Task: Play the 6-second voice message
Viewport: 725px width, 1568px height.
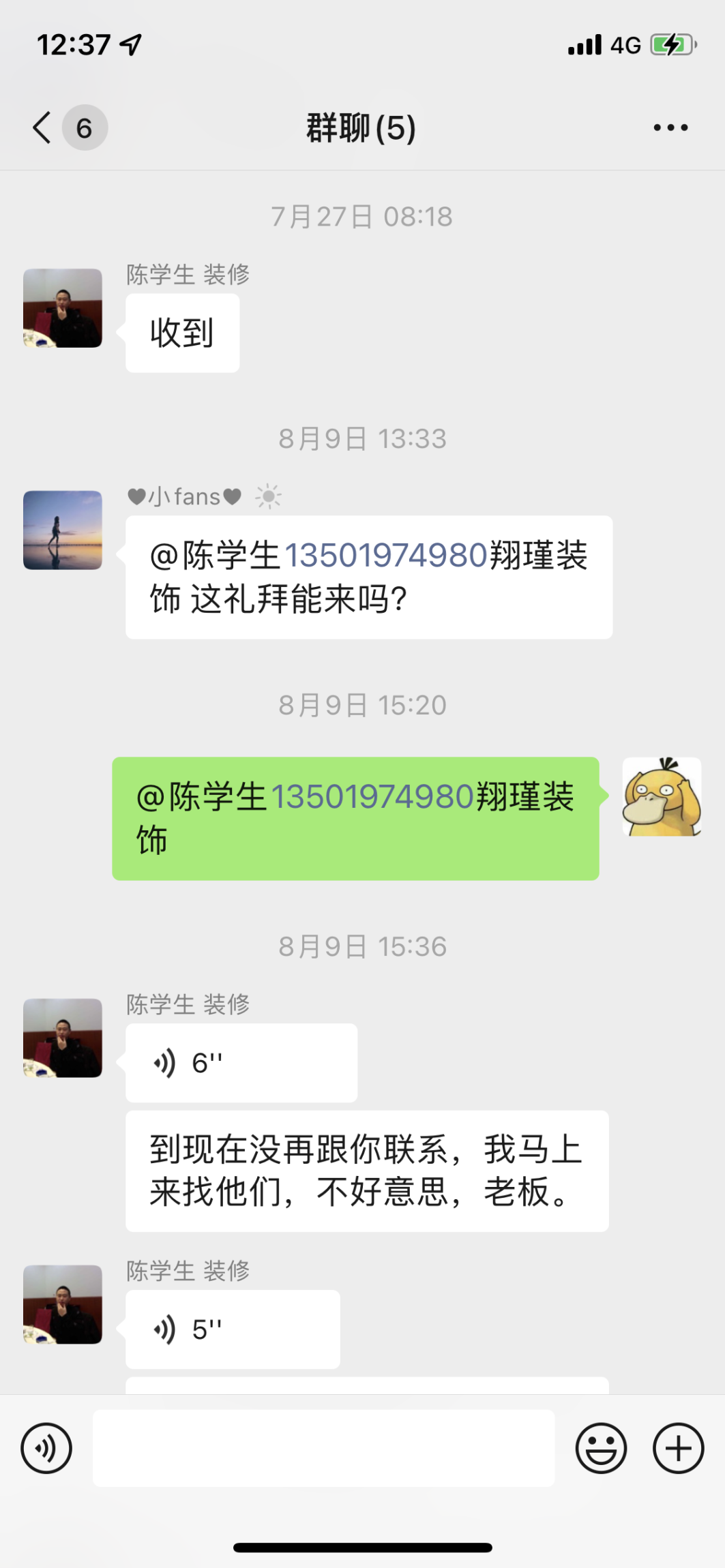Action: 241,1062
